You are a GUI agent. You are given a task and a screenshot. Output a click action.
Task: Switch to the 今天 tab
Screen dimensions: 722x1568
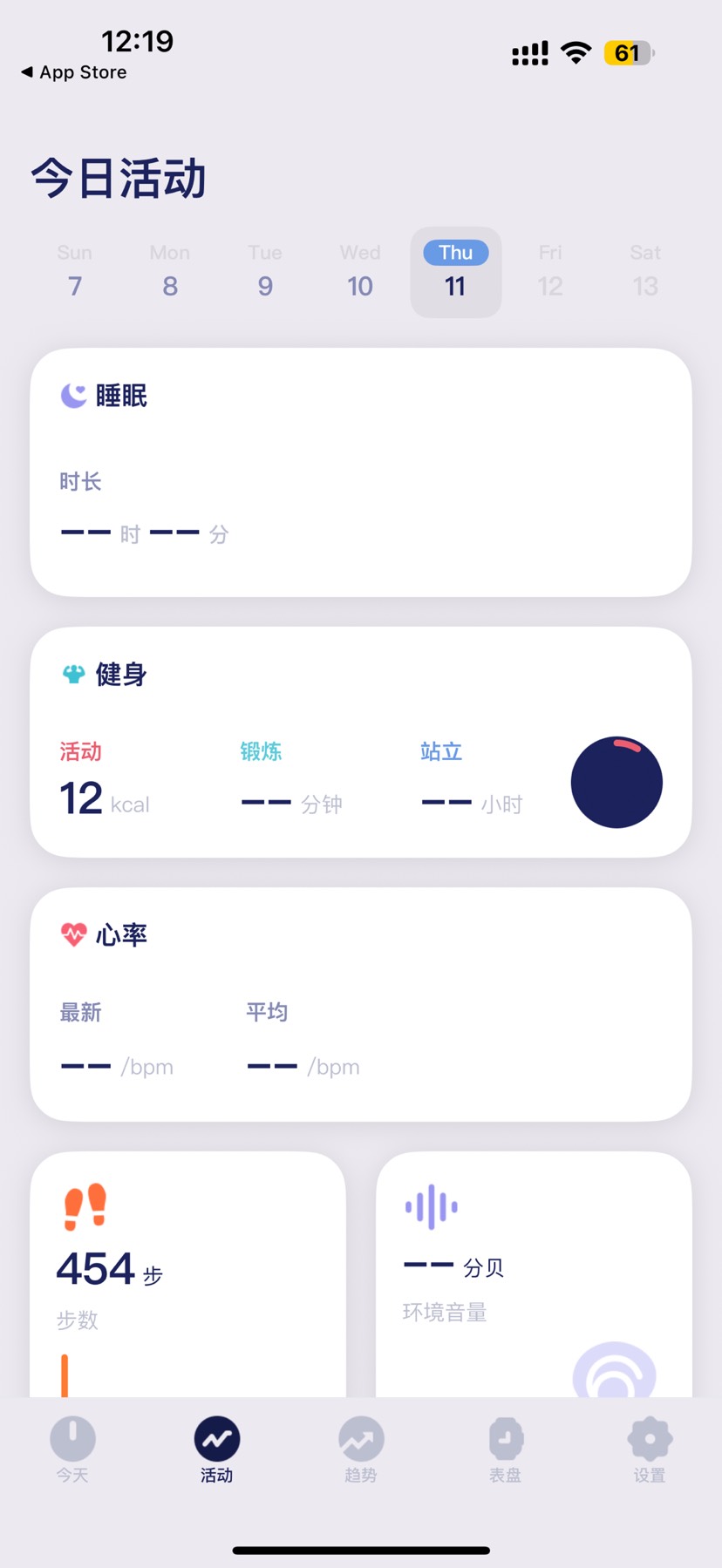click(72, 1450)
